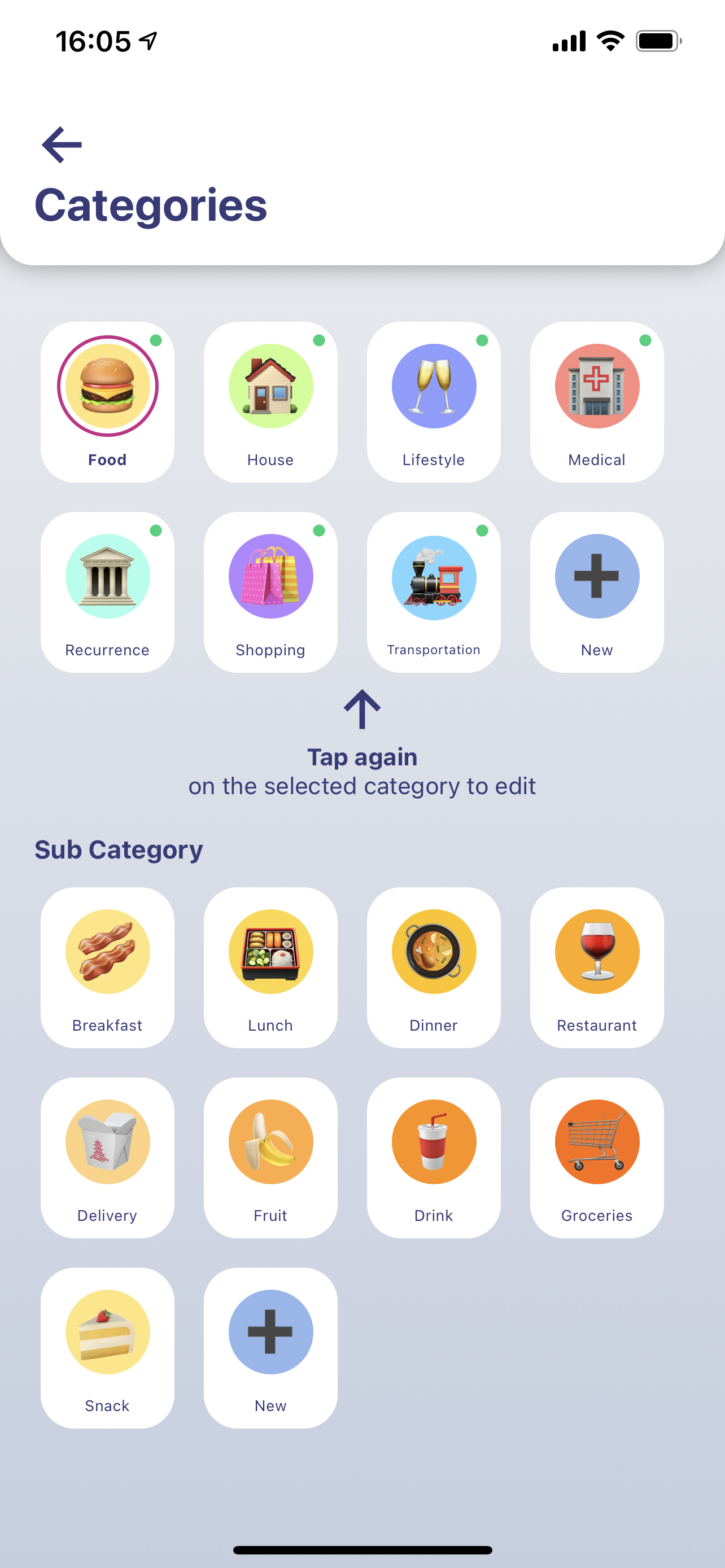Open the Fruit banana subcategory
This screenshot has width=725, height=1568.
270,1142
